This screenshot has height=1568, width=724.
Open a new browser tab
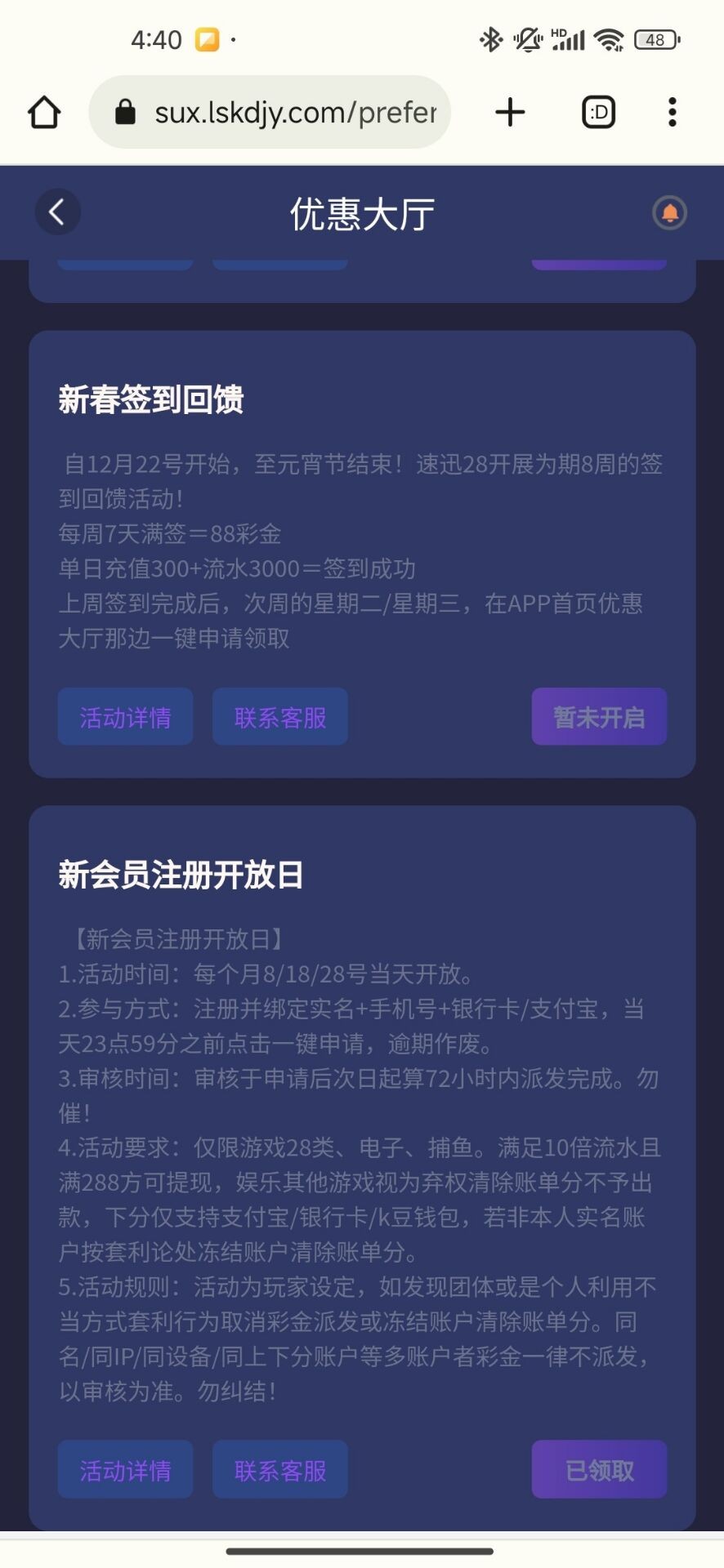click(x=510, y=112)
